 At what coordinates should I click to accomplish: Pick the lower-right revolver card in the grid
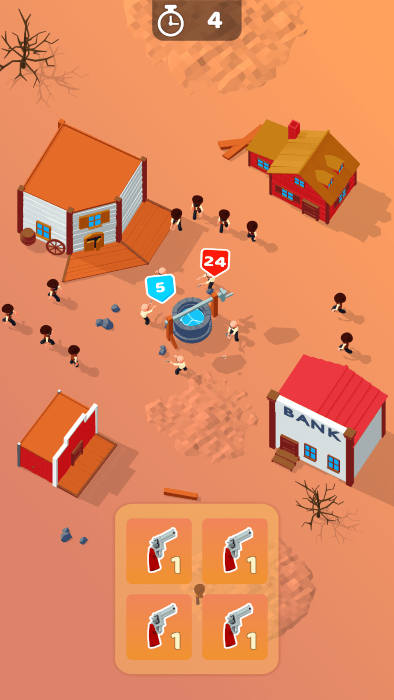[235, 627]
